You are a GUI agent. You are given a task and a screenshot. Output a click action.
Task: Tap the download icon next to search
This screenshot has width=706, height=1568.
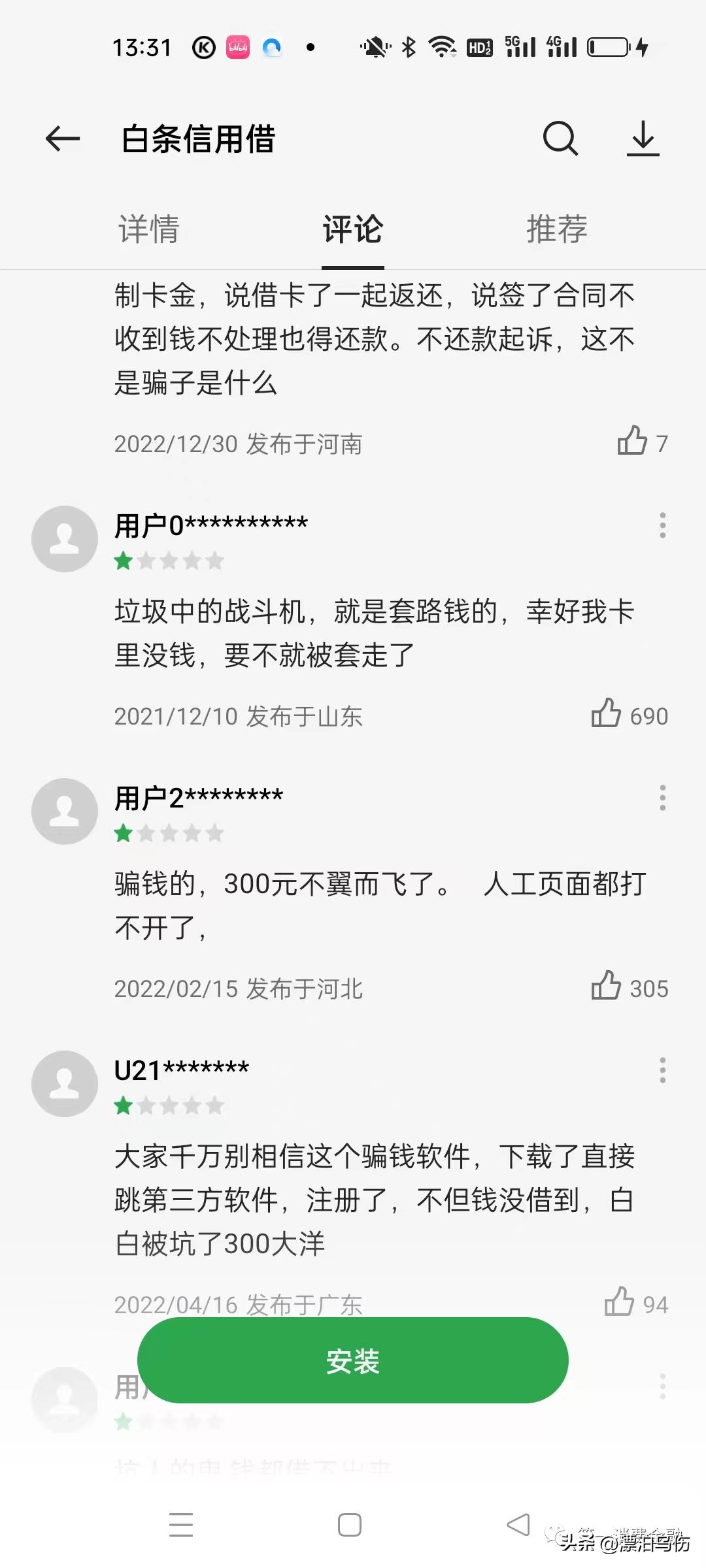[x=644, y=139]
